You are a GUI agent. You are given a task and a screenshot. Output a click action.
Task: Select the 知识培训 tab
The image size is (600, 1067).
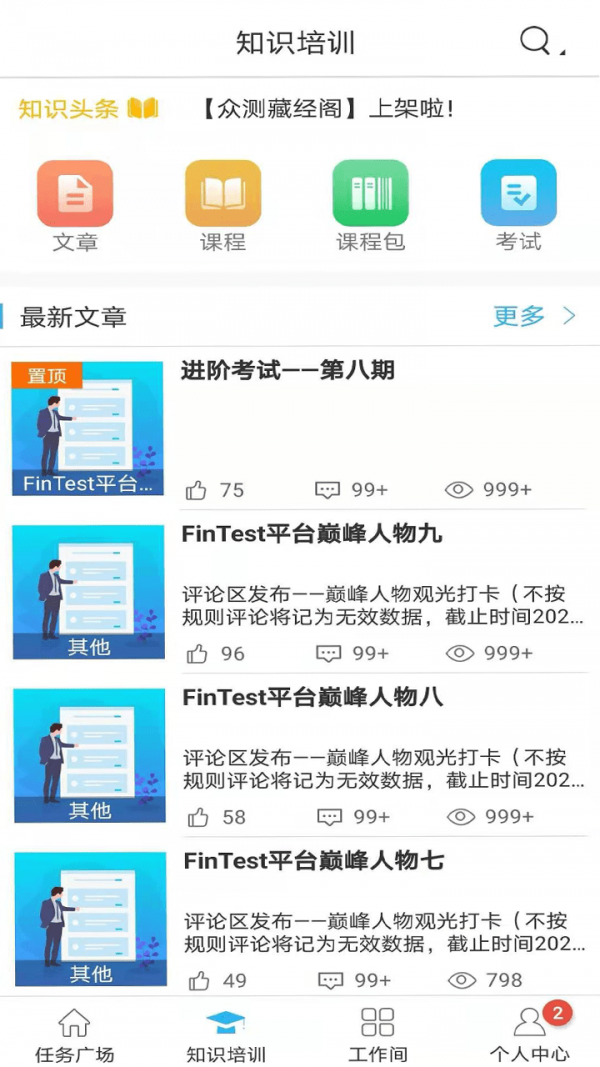(226, 1035)
